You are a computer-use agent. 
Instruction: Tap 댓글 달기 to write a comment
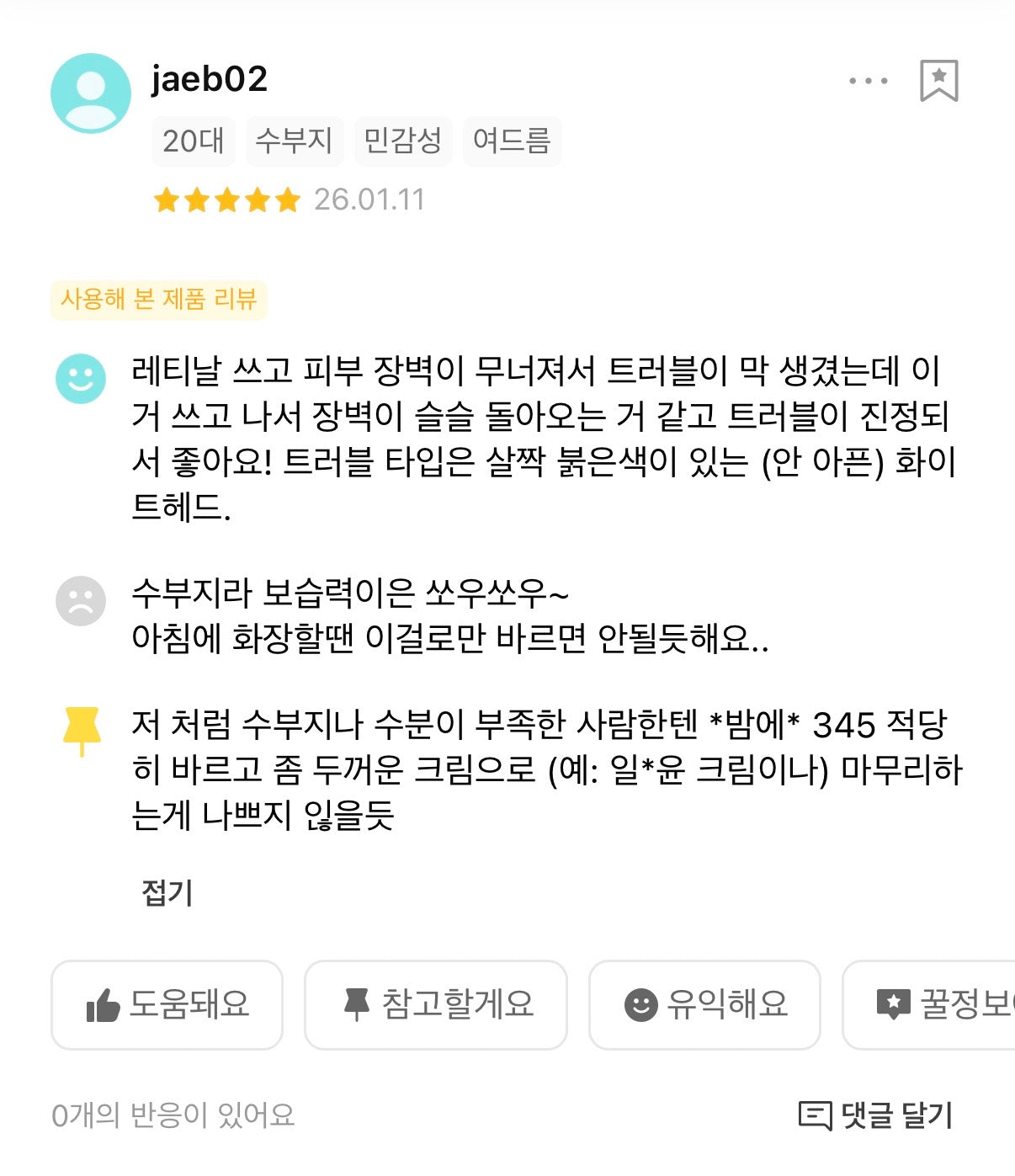[x=875, y=1115]
